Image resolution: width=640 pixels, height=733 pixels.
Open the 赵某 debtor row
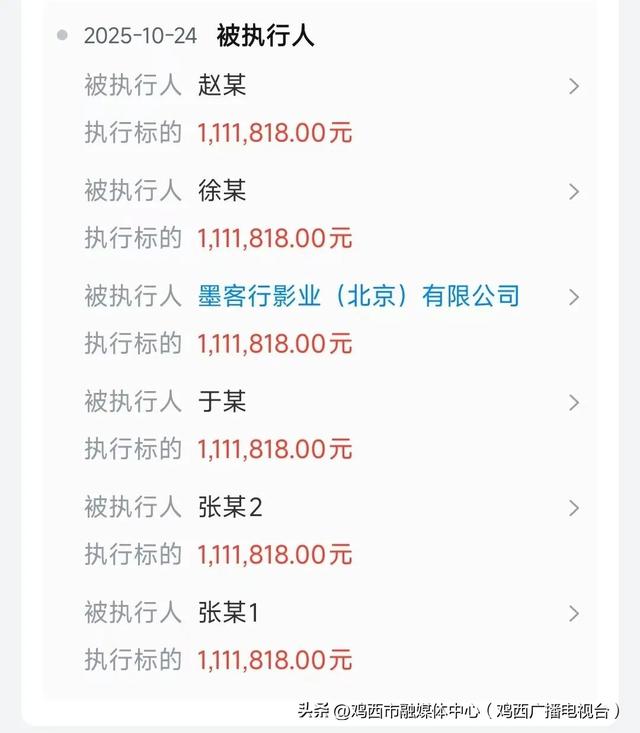pos(222,86)
